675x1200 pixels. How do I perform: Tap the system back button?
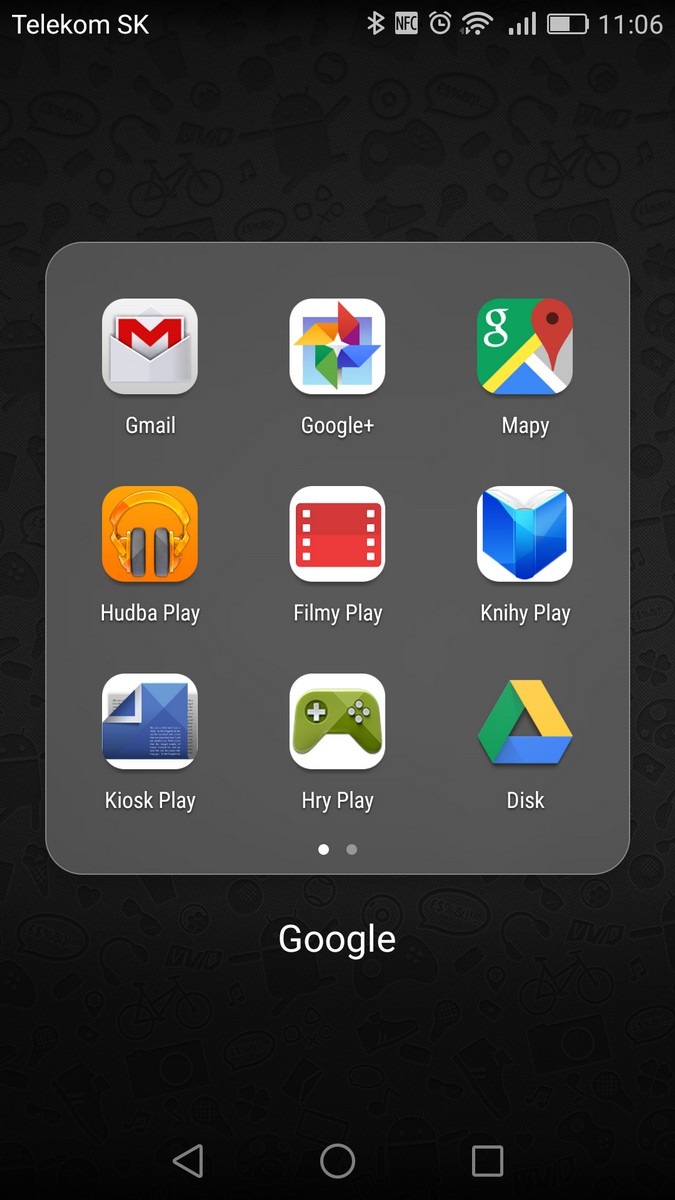coord(188,1160)
